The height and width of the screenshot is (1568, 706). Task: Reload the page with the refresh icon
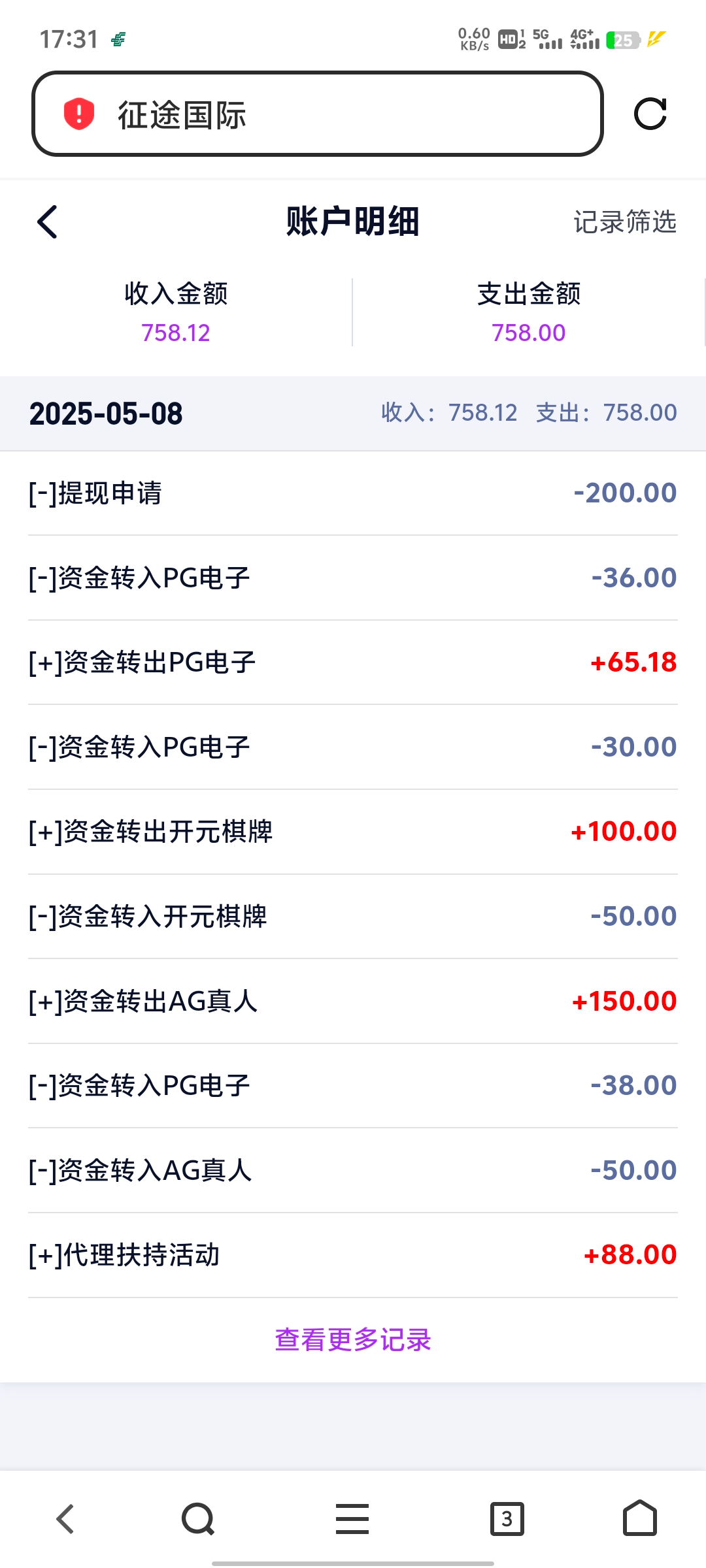point(650,114)
